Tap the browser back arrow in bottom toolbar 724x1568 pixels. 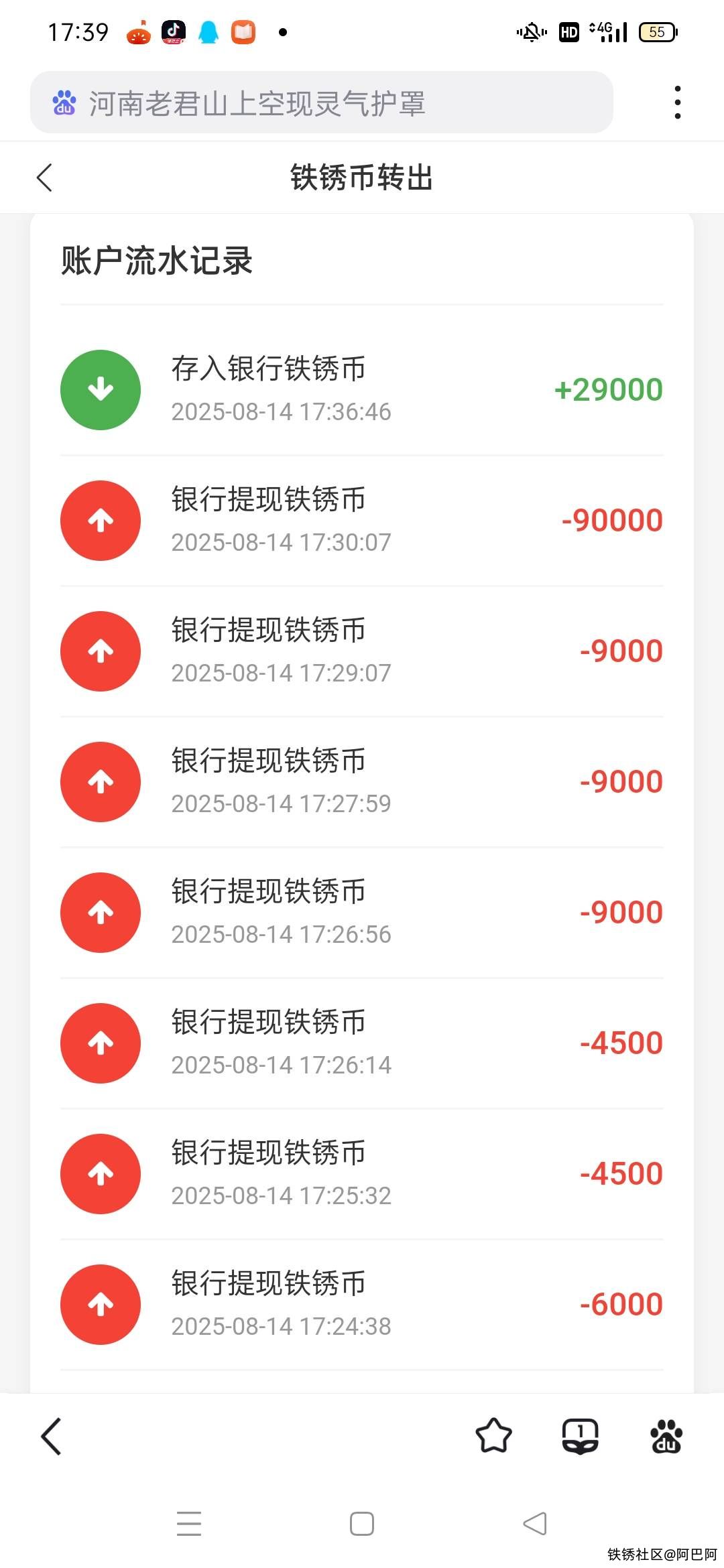click(x=52, y=1436)
